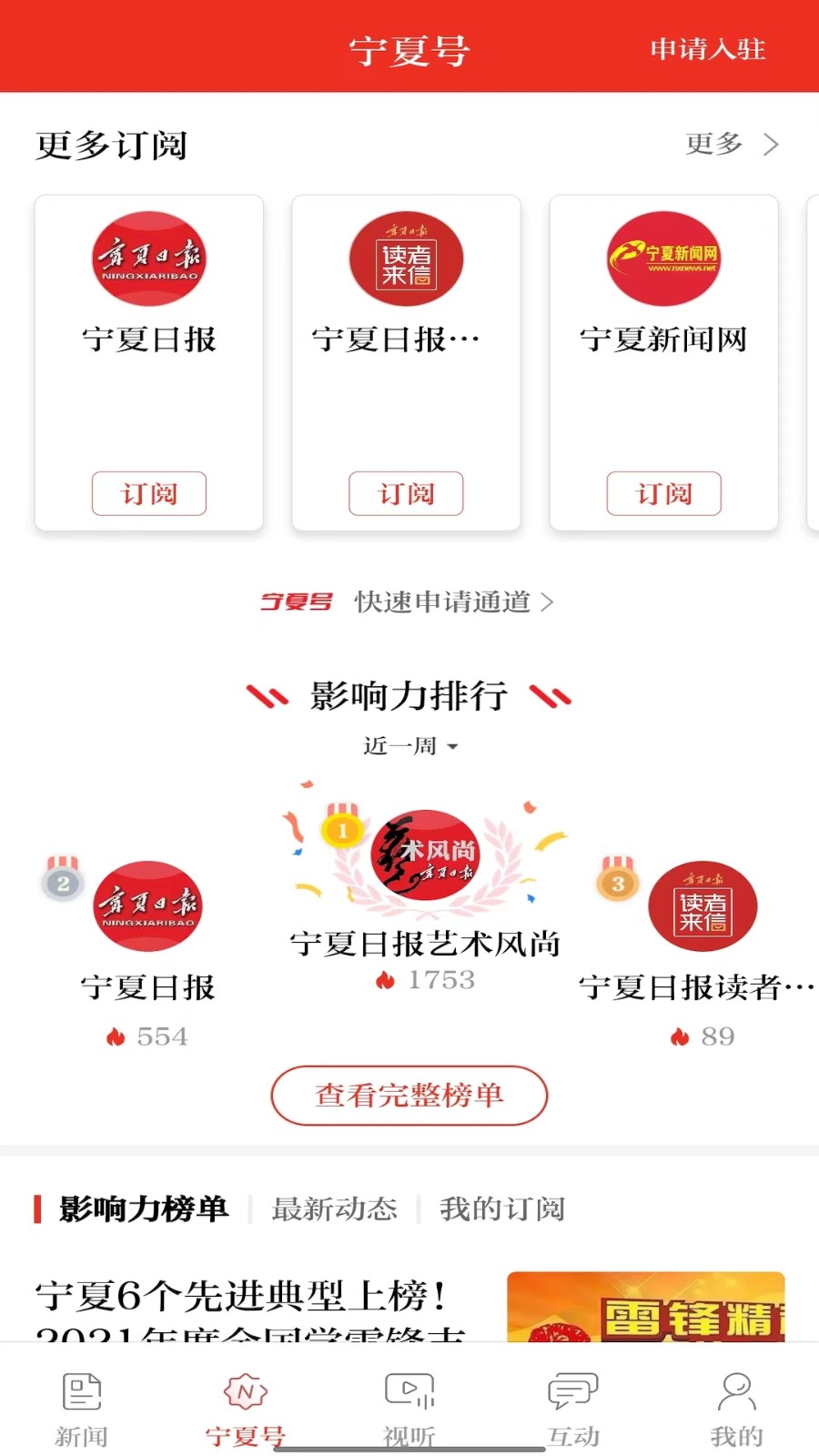
Task: Click the 宁夏日报 circular logo
Action: tap(148, 259)
